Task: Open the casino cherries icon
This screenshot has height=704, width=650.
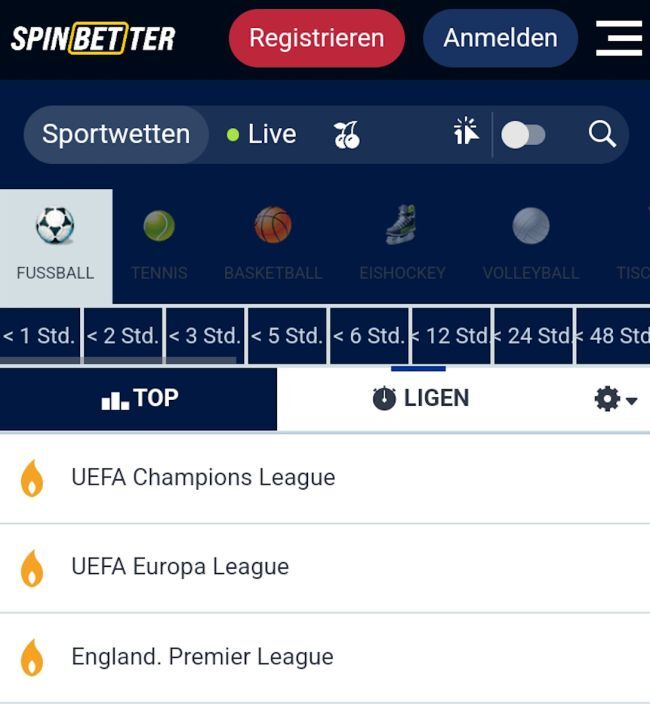Action: [x=346, y=134]
